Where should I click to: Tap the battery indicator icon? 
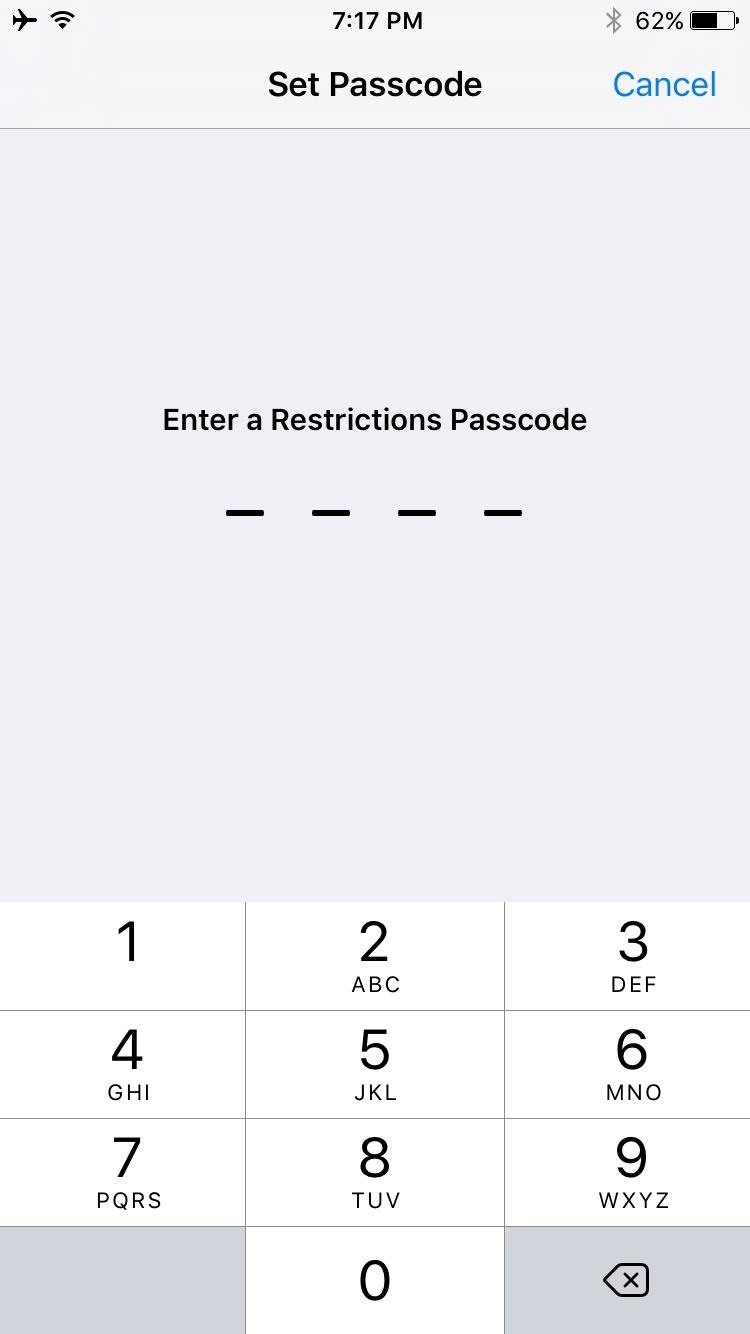(x=714, y=18)
